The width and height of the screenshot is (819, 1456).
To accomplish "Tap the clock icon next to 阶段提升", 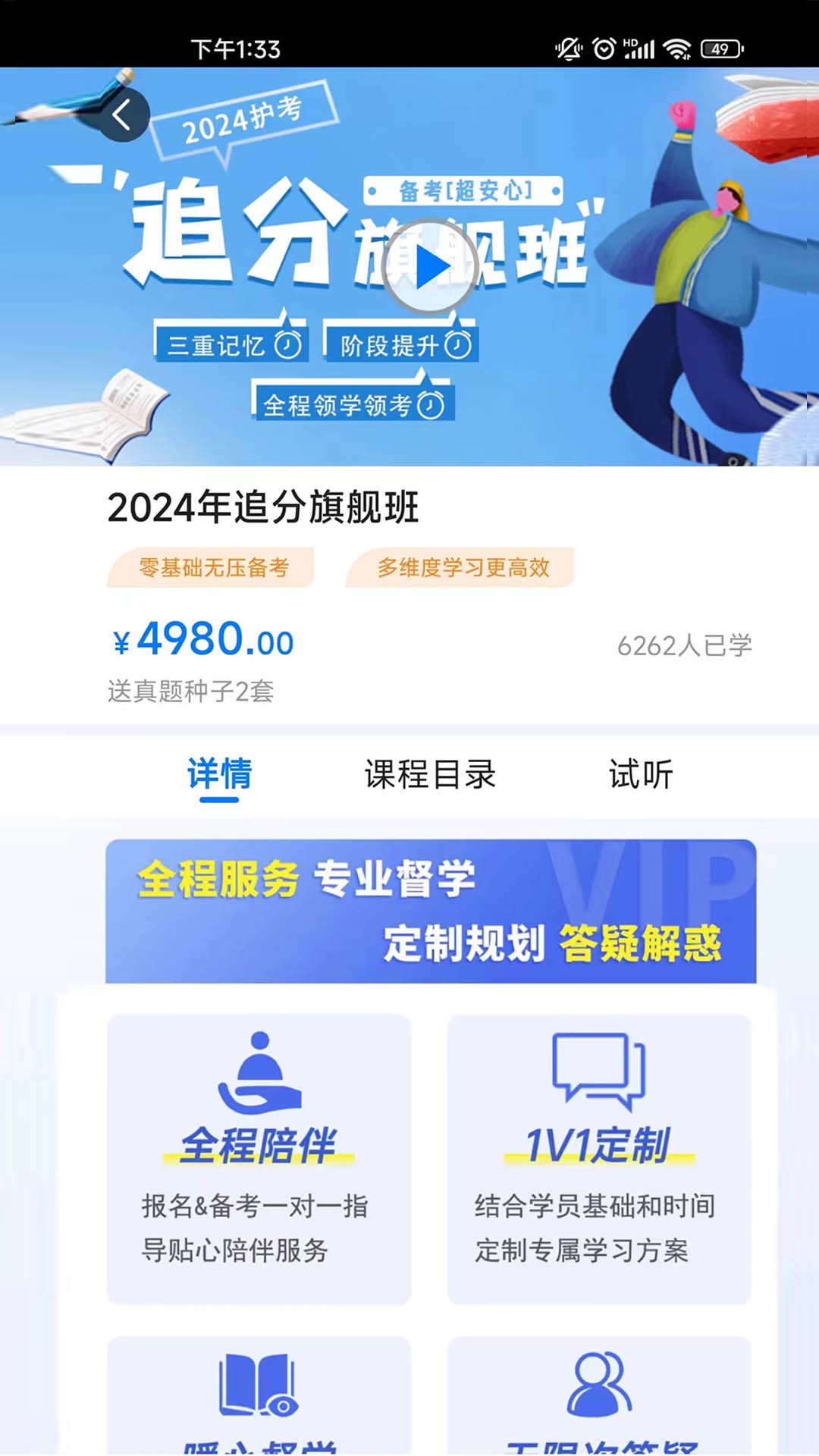I will (458, 346).
